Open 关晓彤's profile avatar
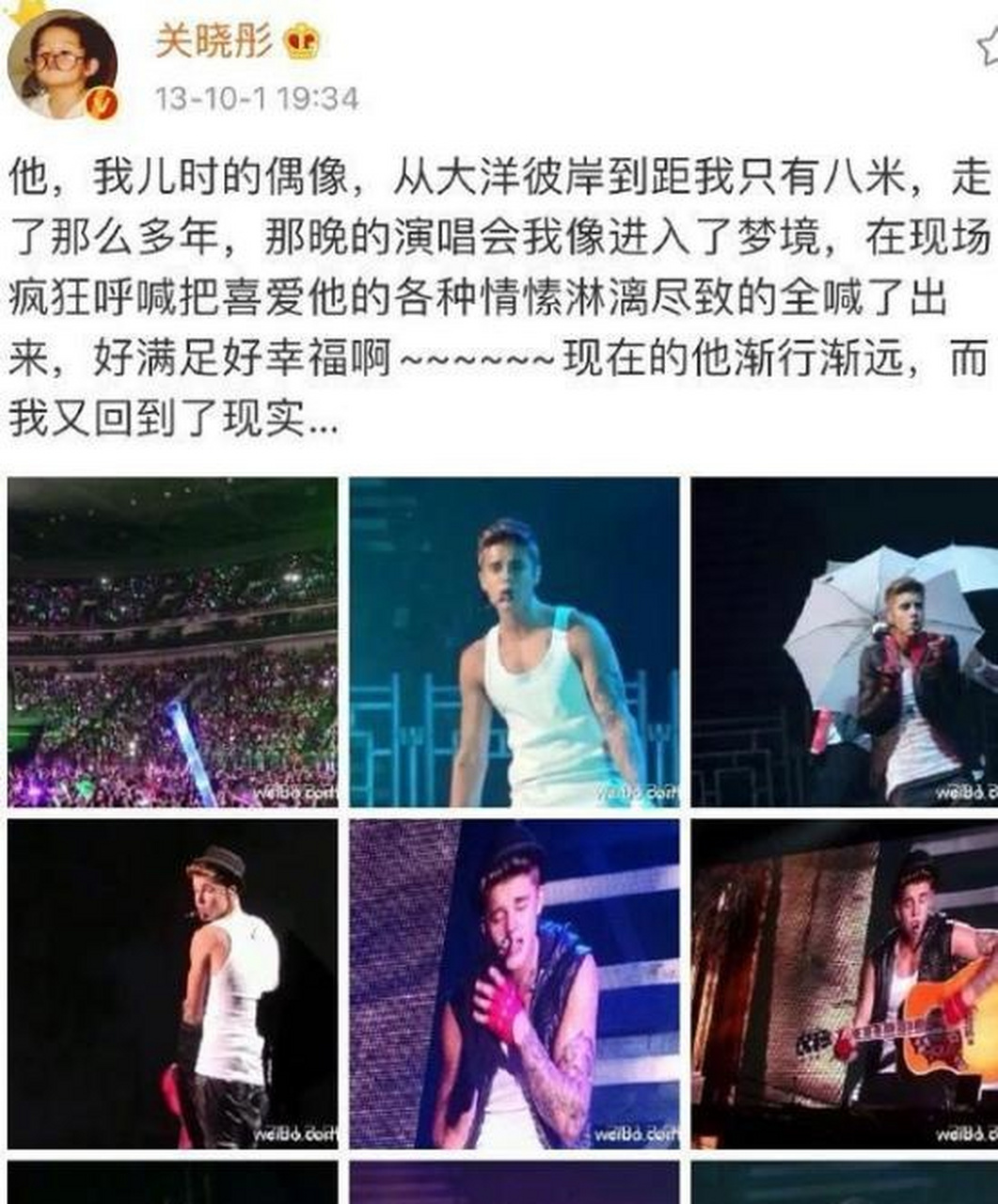 (62, 66)
